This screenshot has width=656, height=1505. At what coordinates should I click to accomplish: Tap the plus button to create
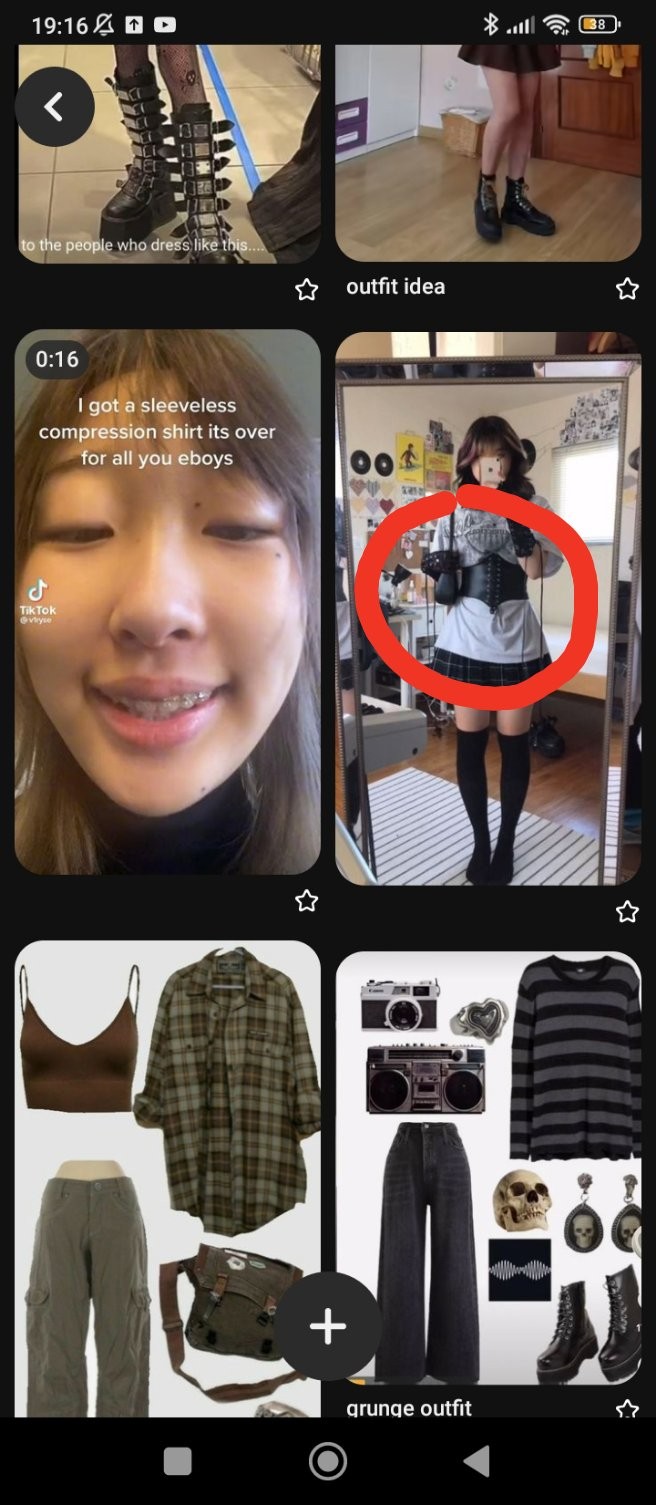pyautogui.click(x=328, y=1326)
